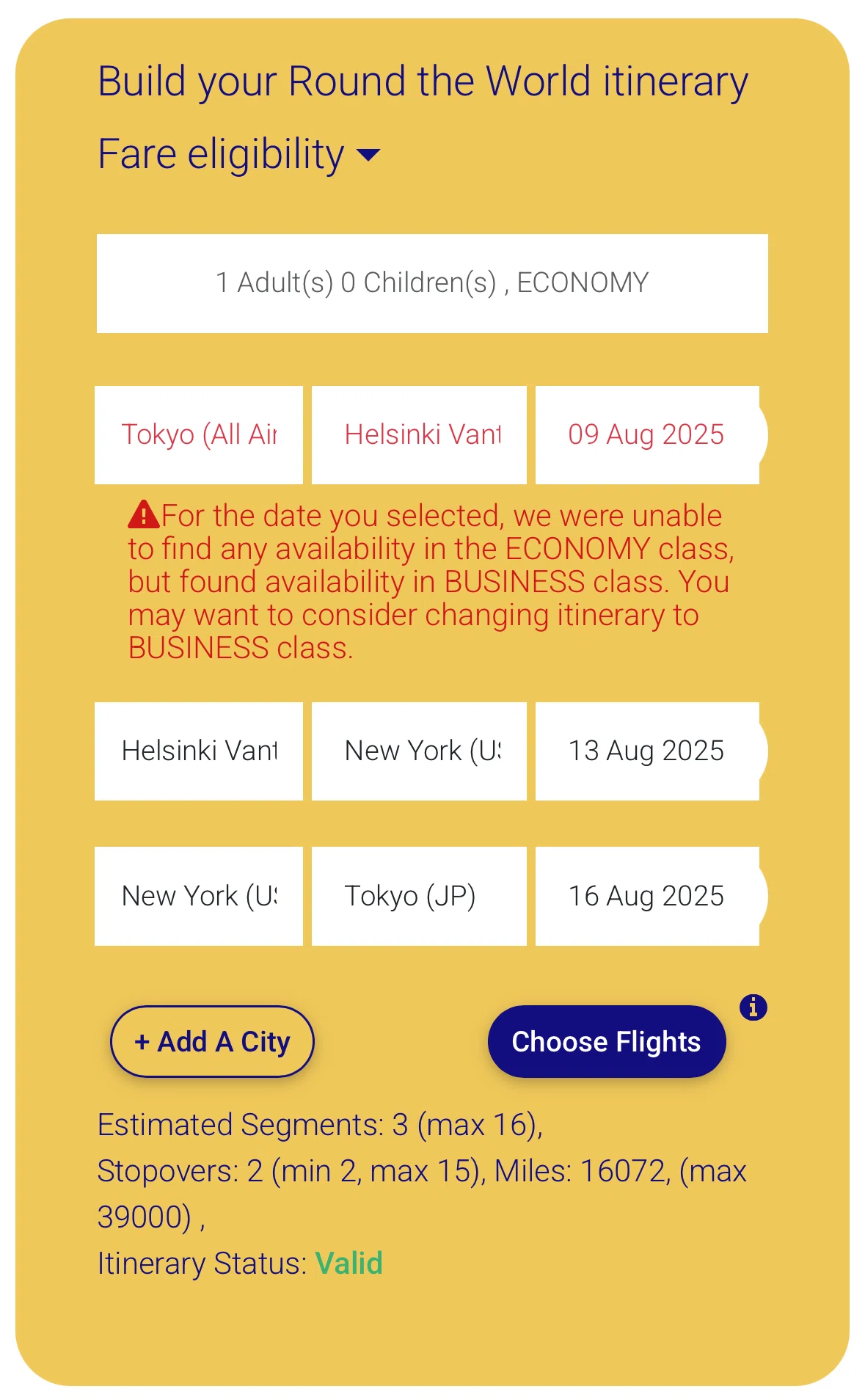Open info icon beside Choose Flights
This screenshot has height=1400, width=865.
[753, 1007]
